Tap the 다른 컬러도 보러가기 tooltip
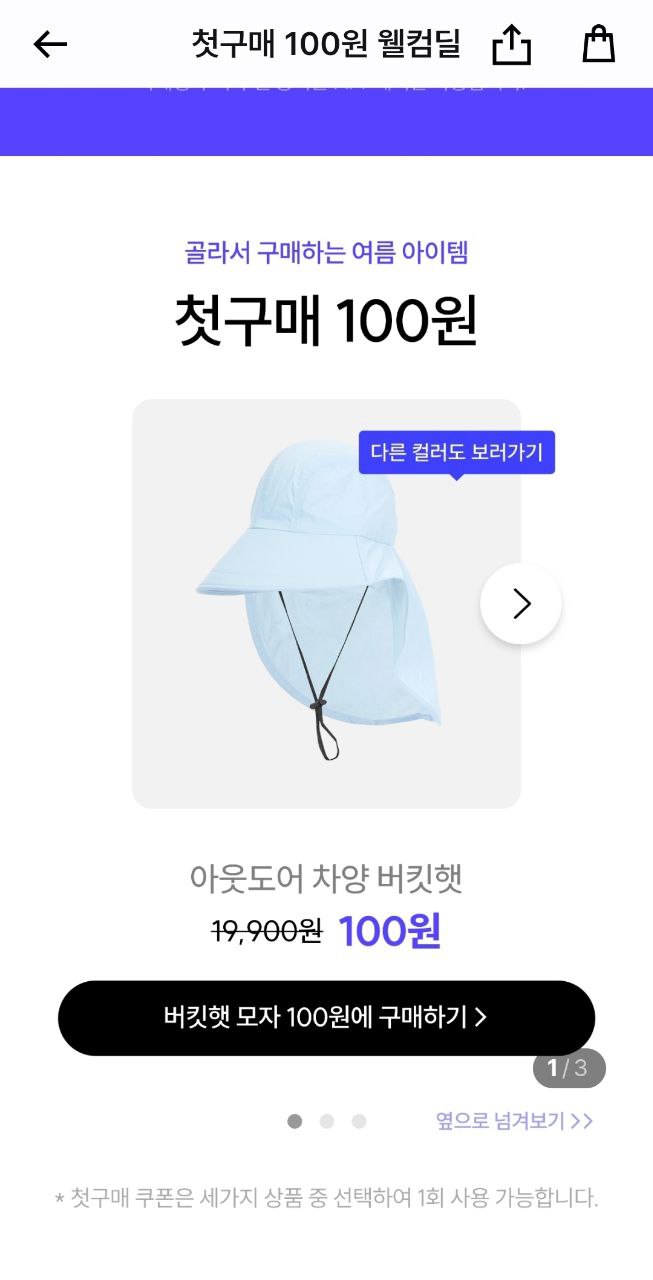The width and height of the screenshot is (653, 1280). point(456,452)
